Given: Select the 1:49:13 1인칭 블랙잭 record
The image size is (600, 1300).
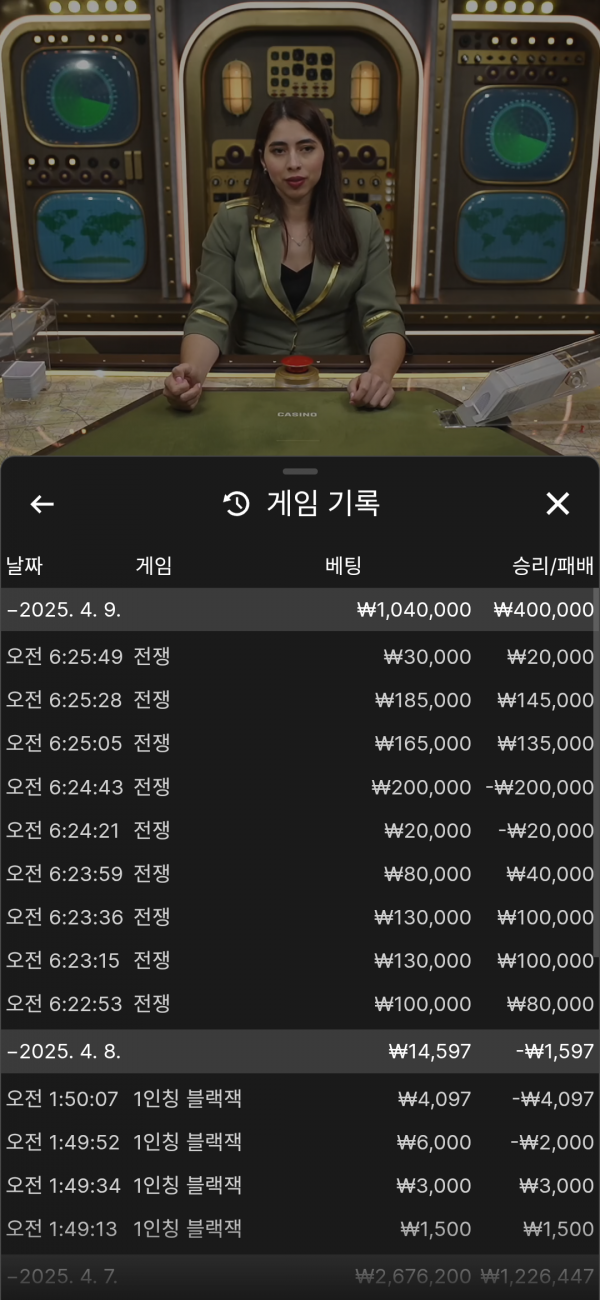Looking at the screenshot, I should click(300, 1229).
